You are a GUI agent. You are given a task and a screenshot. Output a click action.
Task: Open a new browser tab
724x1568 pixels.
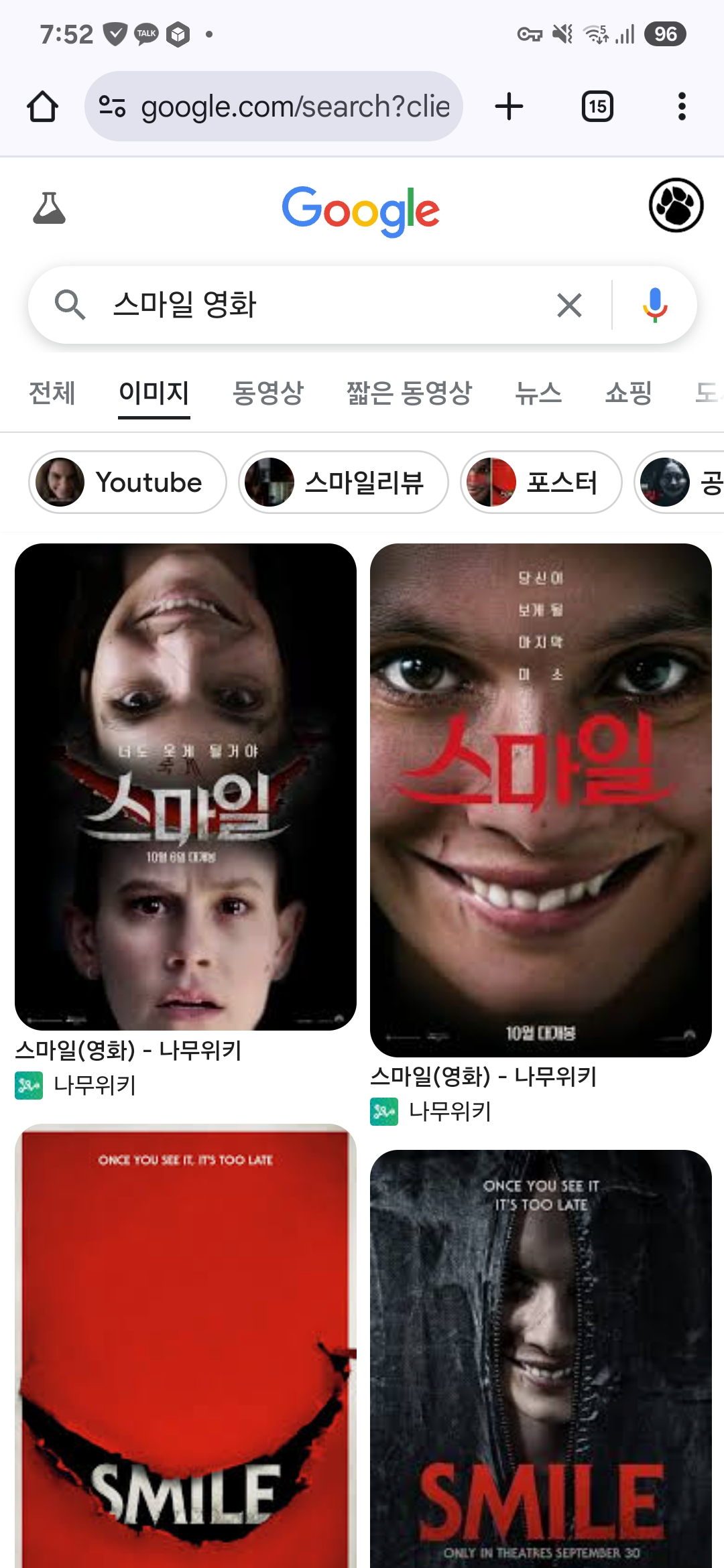pos(509,107)
